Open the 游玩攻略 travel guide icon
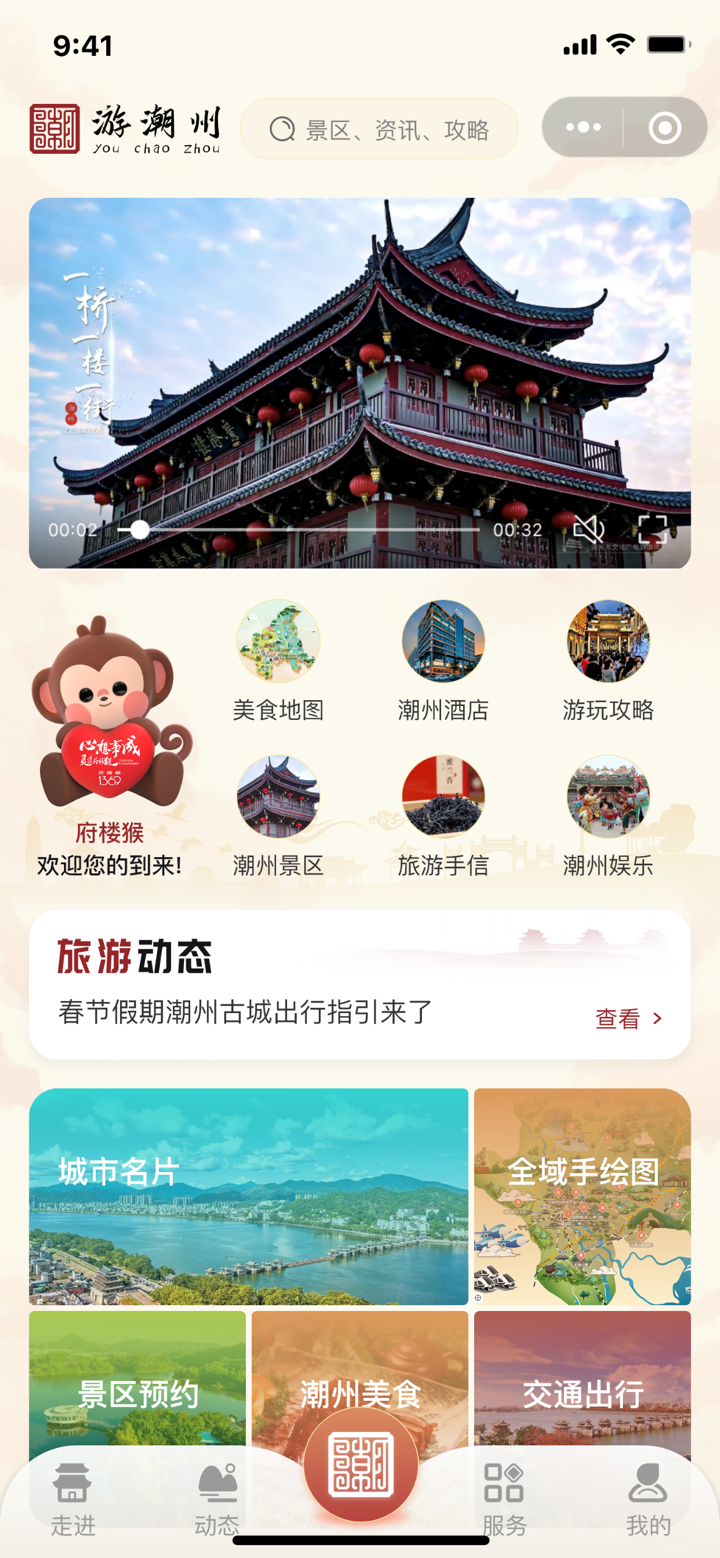The height and width of the screenshot is (1558, 720). (609, 641)
